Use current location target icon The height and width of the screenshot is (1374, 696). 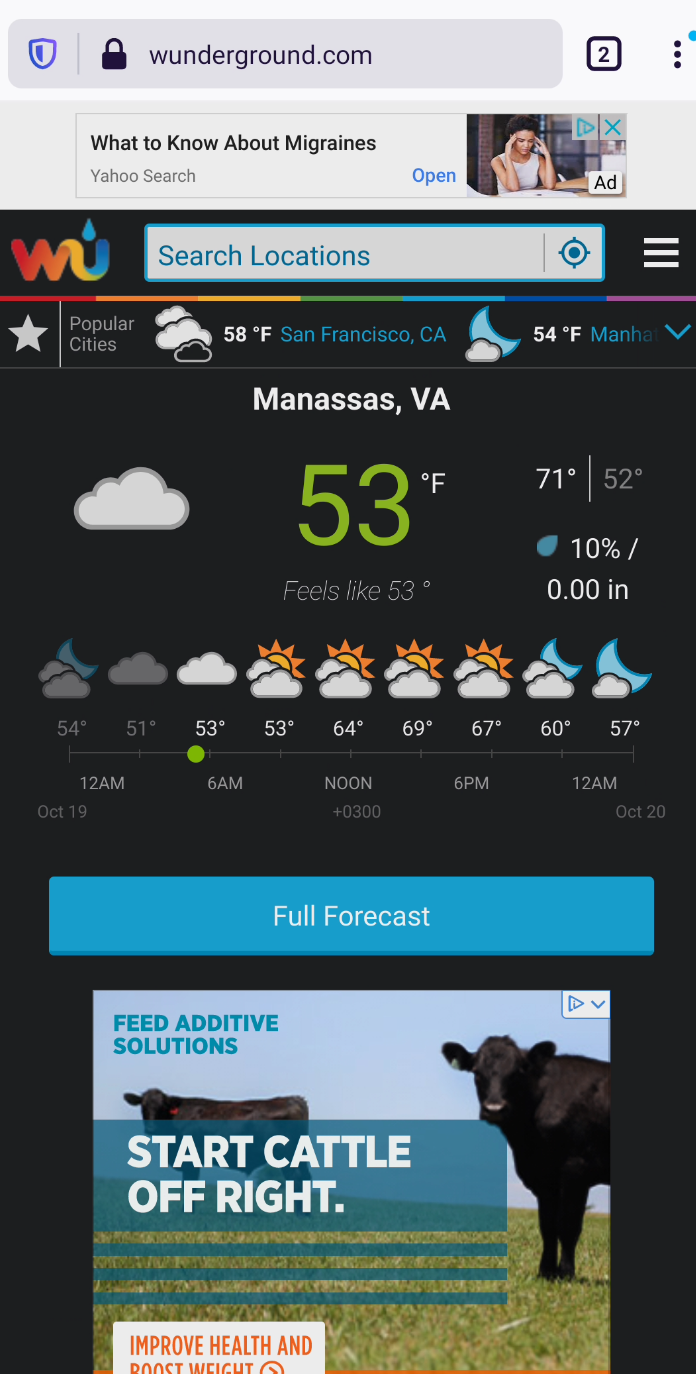point(574,254)
